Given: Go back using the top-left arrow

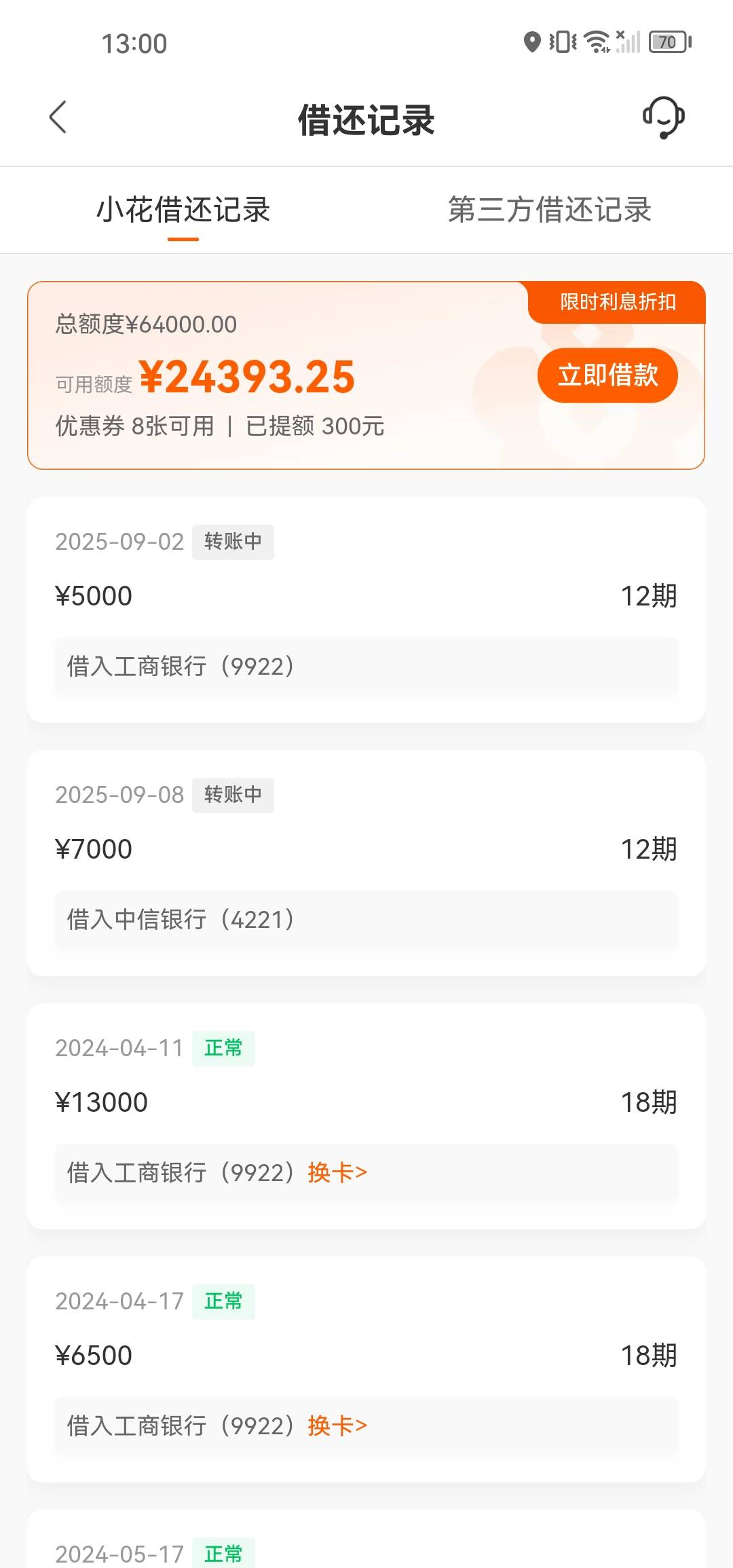Looking at the screenshot, I should point(58,117).
